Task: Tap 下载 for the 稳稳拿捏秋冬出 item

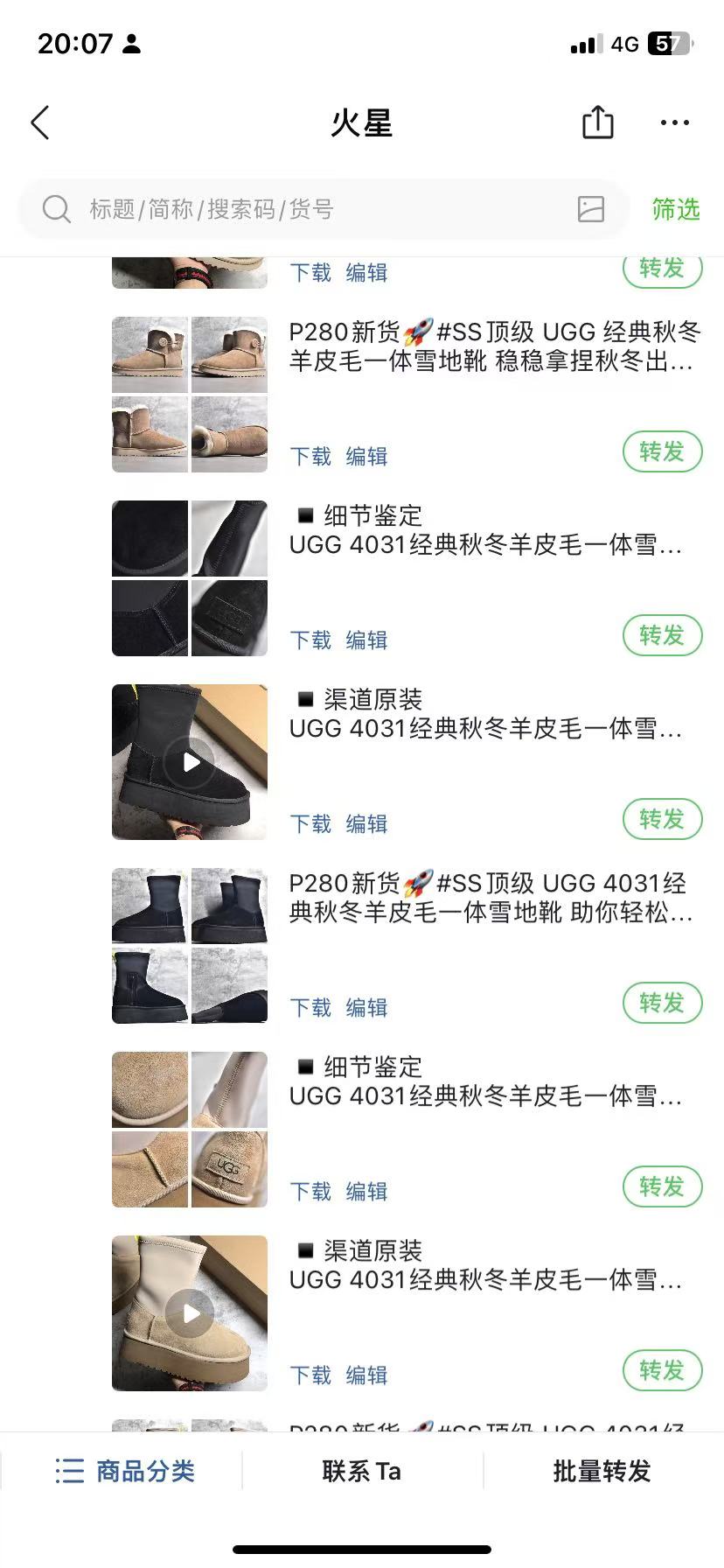Action: 310,457
